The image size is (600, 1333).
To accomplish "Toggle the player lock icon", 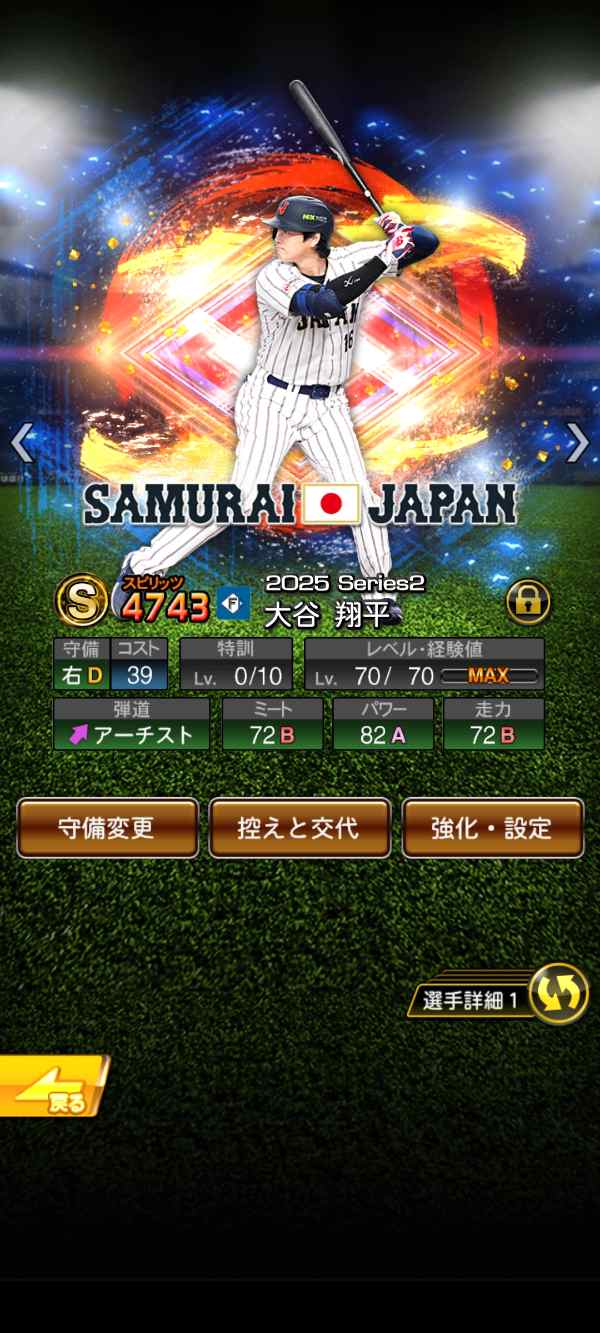I will 530,602.
